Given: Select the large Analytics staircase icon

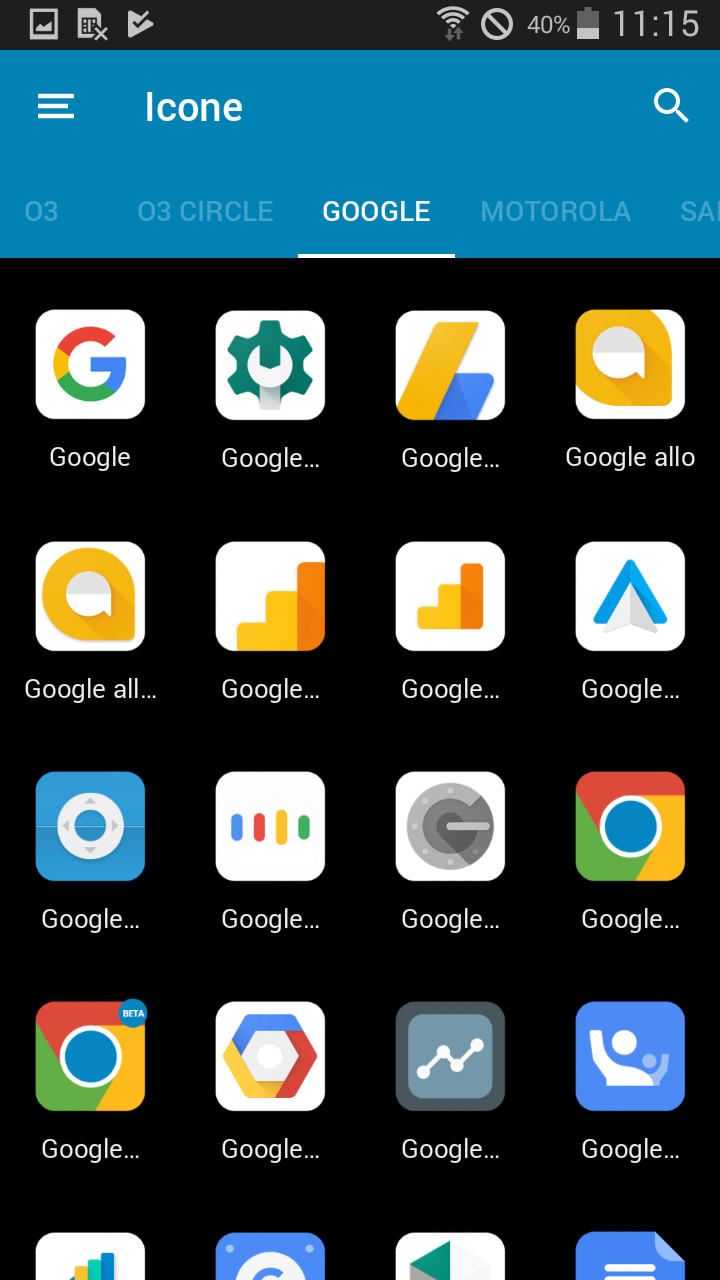Looking at the screenshot, I should 270,596.
